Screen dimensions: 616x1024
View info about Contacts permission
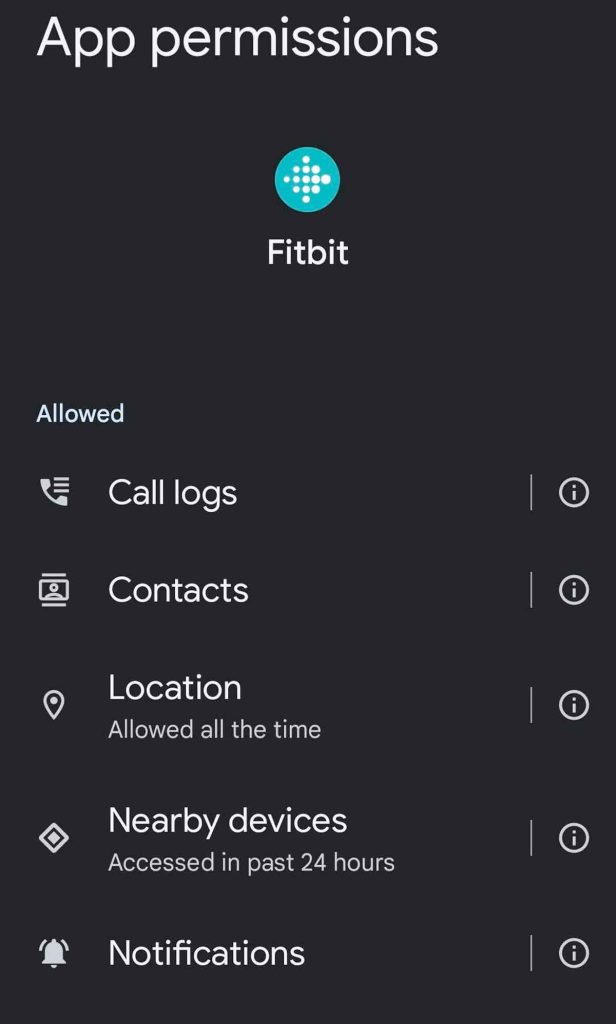point(573,591)
